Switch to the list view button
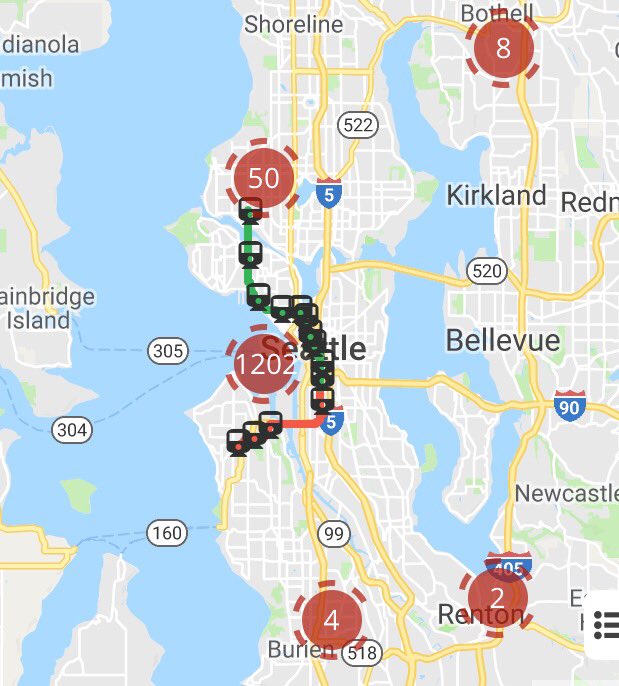The image size is (619, 686). tap(605, 624)
